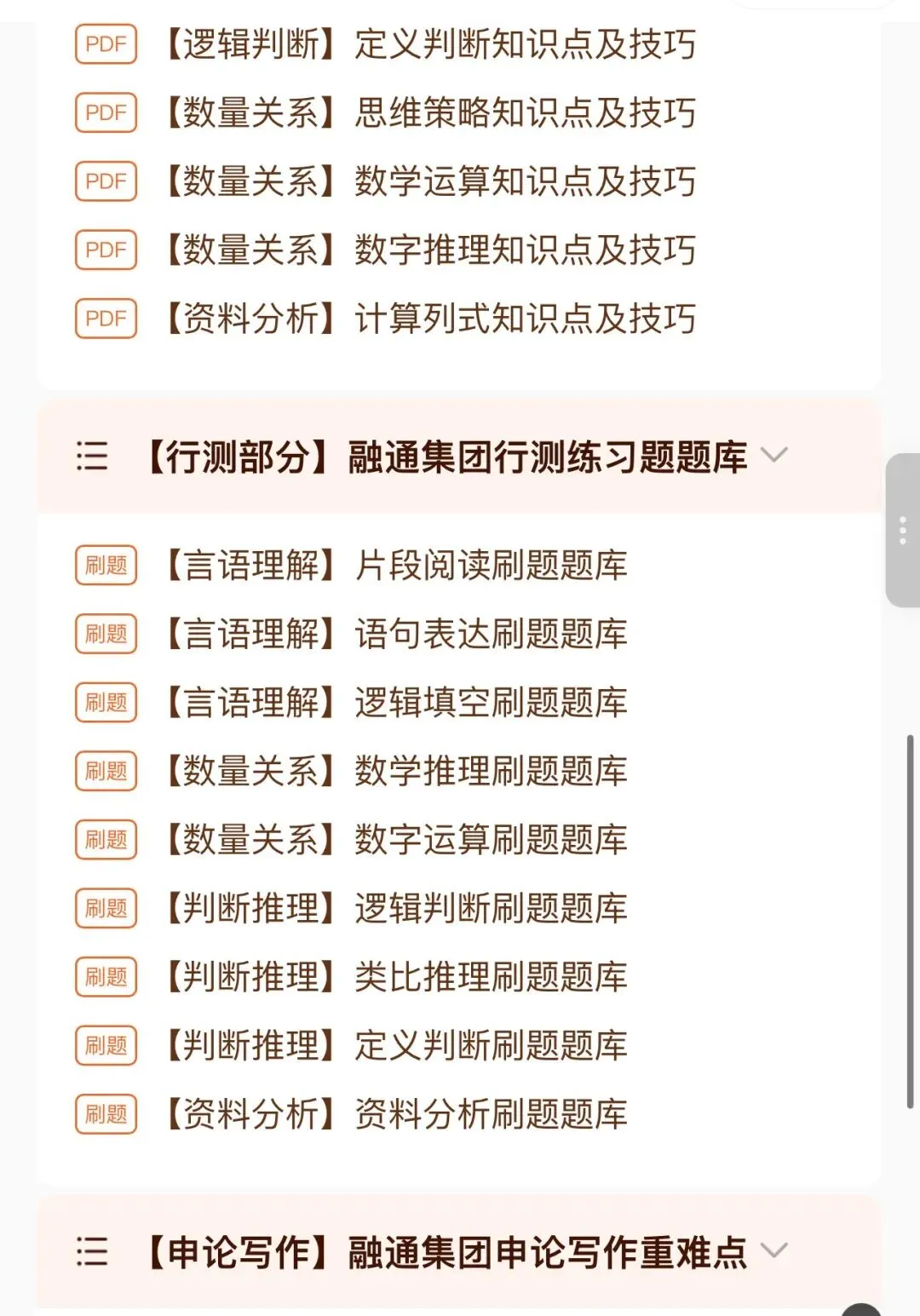Open 逻辑判断 定义判断知识点及技巧 PDF

(386, 44)
